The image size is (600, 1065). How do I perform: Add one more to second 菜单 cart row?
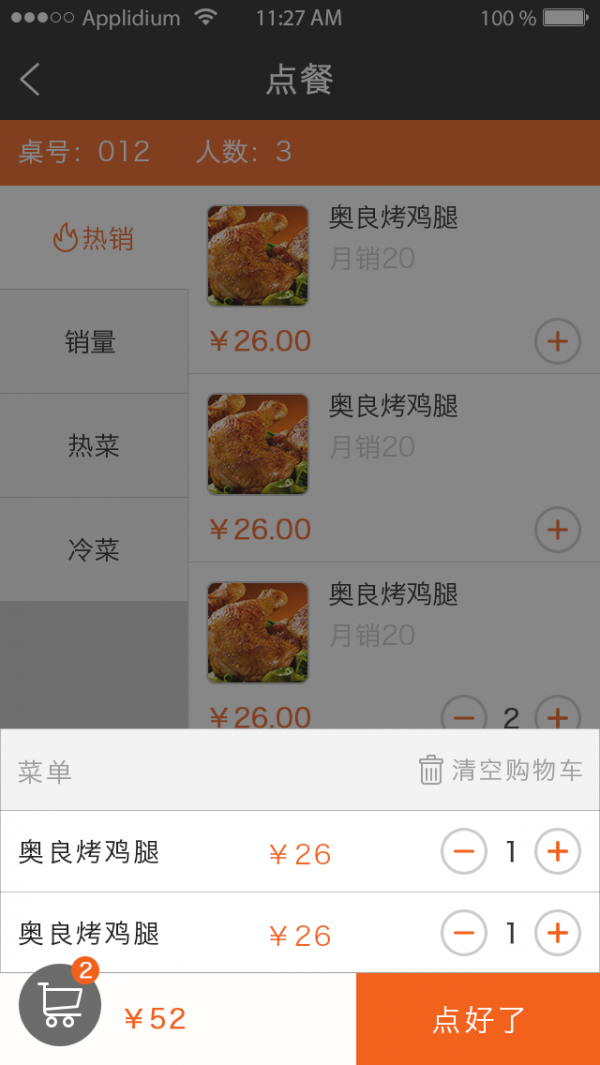click(557, 934)
